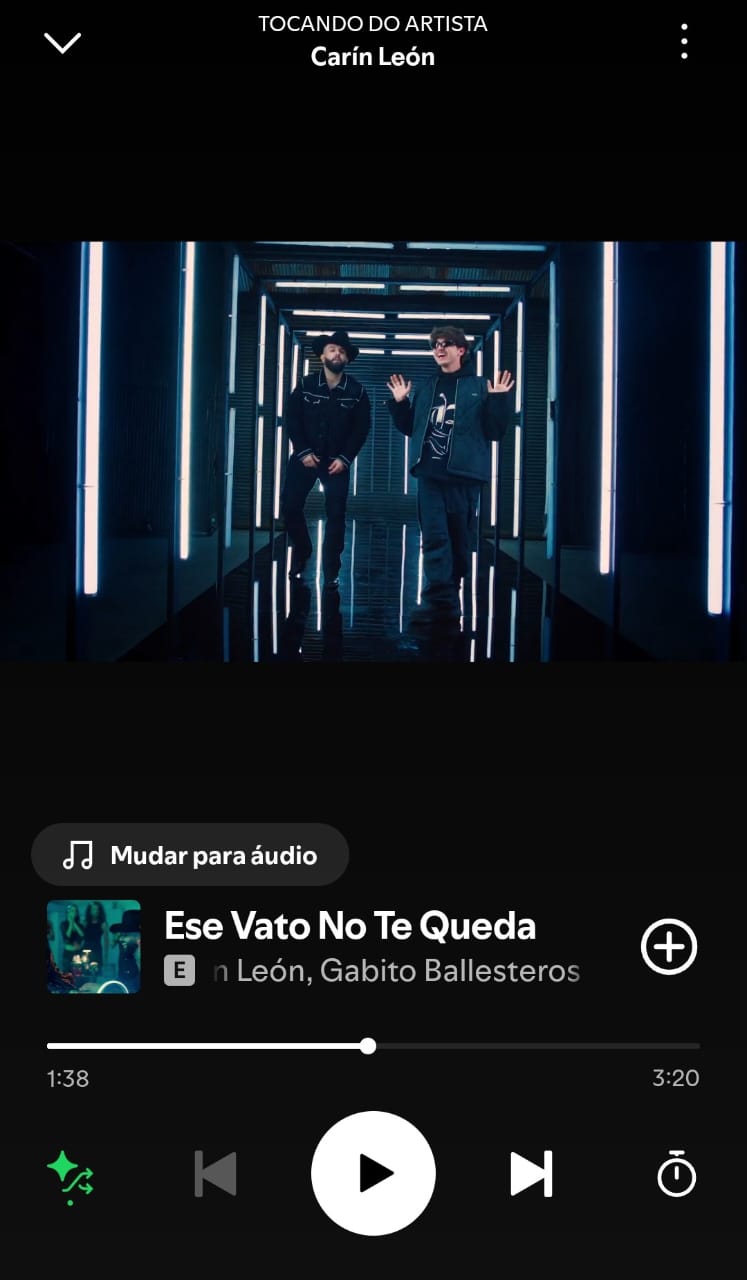Viewport: 747px width, 1280px height.
Task: Play the current song
Action: click(x=373, y=1172)
